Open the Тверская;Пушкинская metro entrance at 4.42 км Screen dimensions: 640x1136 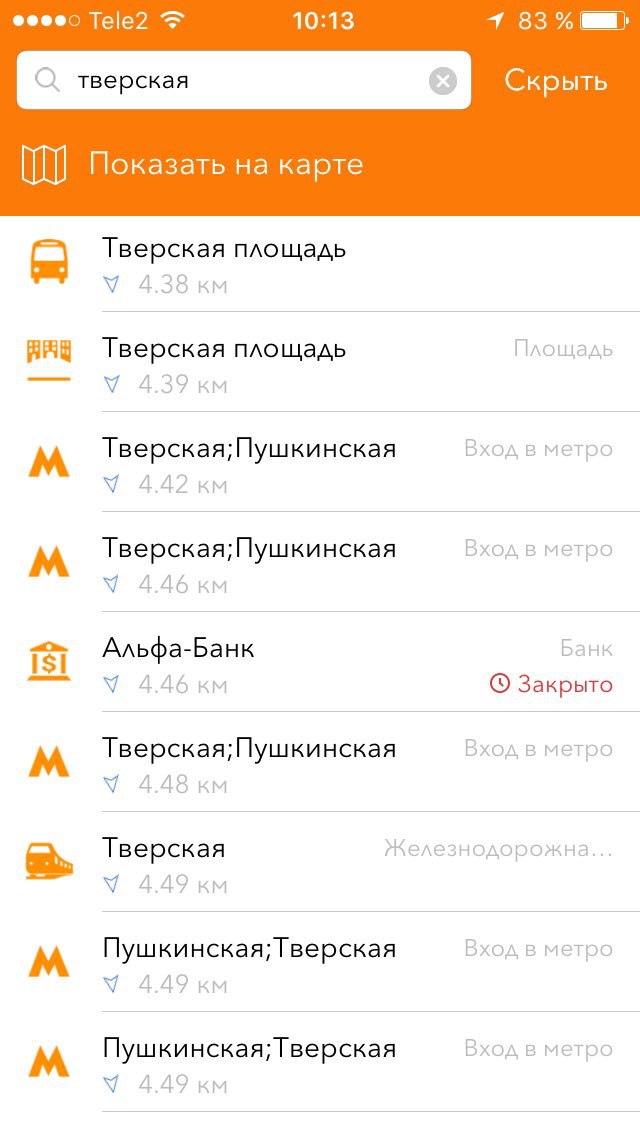click(x=320, y=463)
